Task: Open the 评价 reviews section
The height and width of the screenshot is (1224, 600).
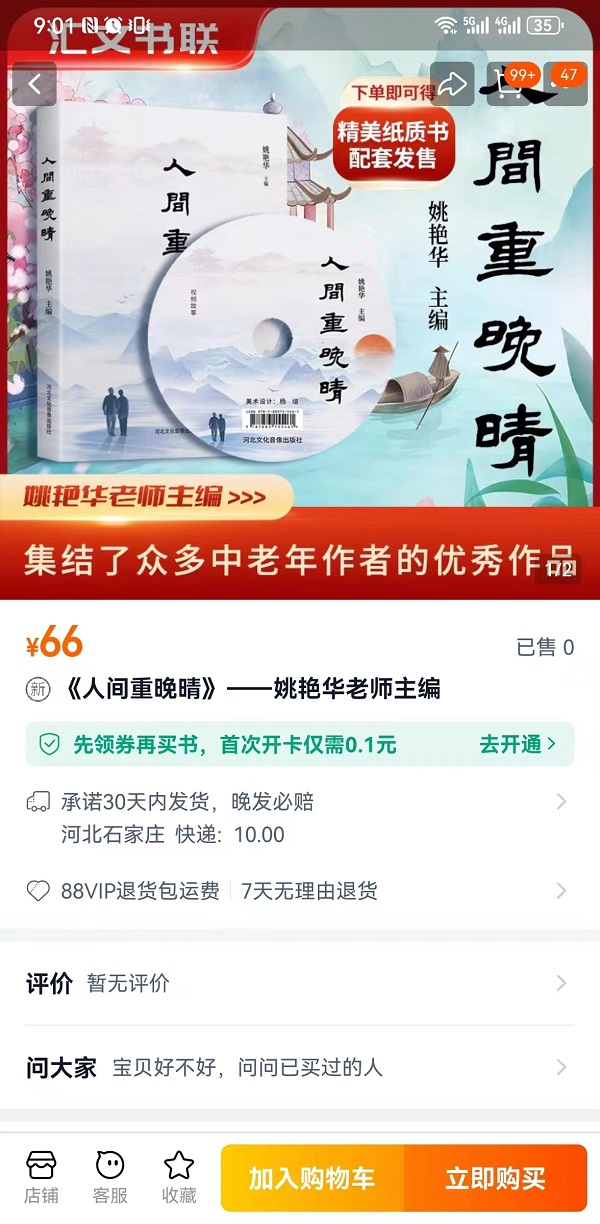Action: coord(299,983)
